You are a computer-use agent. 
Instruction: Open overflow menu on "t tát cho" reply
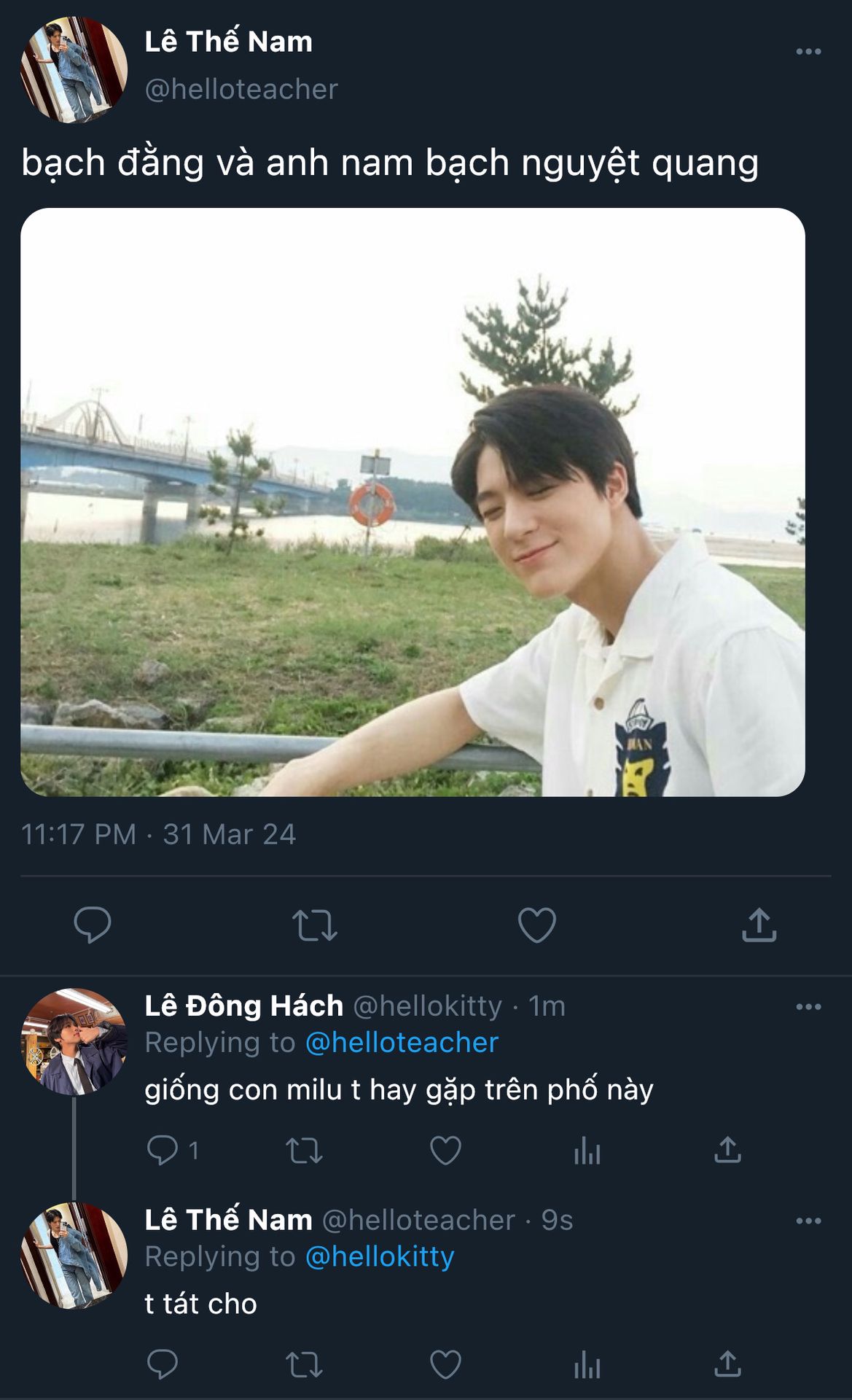click(808, 1221)
